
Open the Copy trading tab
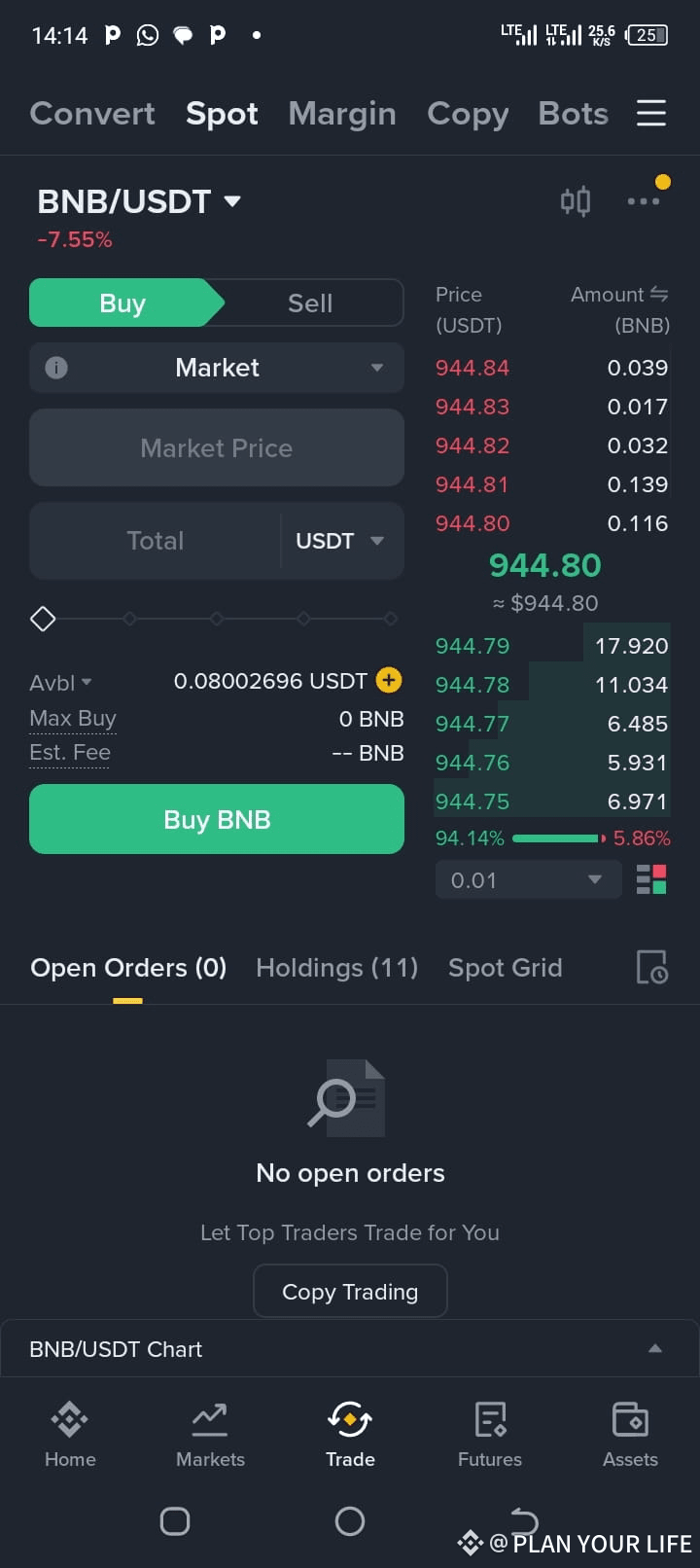pos(468,114)
